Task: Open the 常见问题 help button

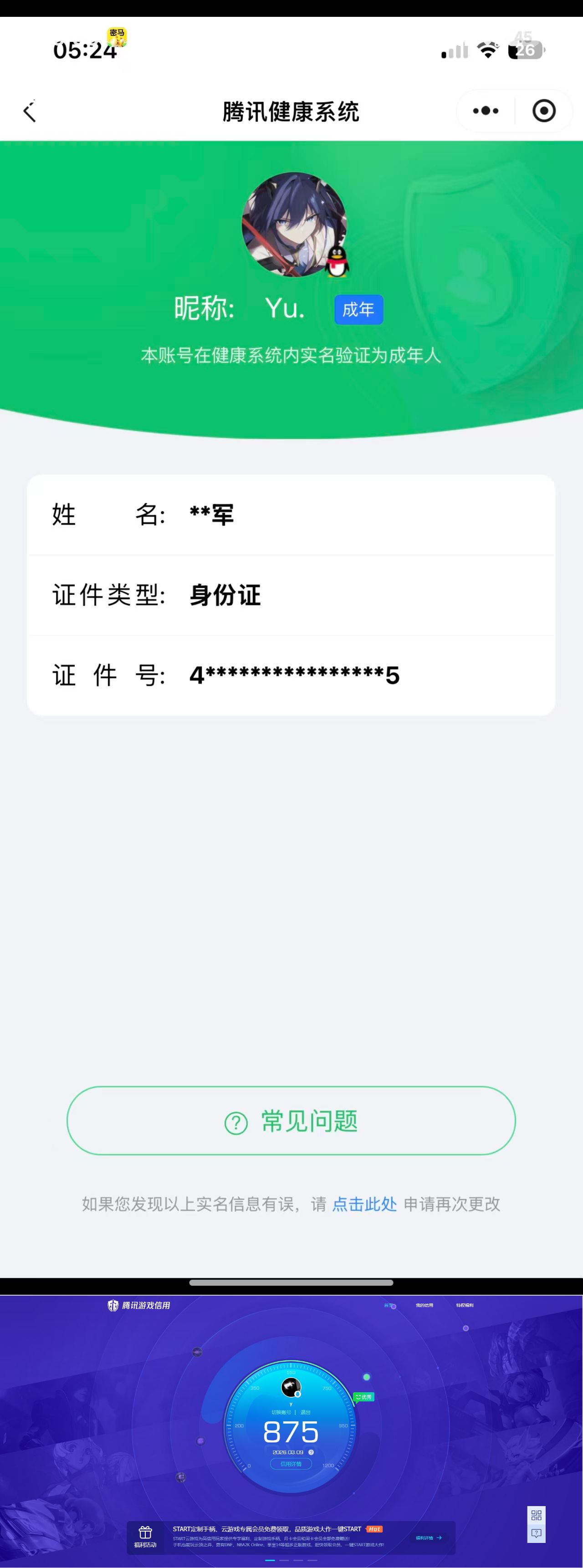Action: pyautogui.click(x=291, y=1121)
